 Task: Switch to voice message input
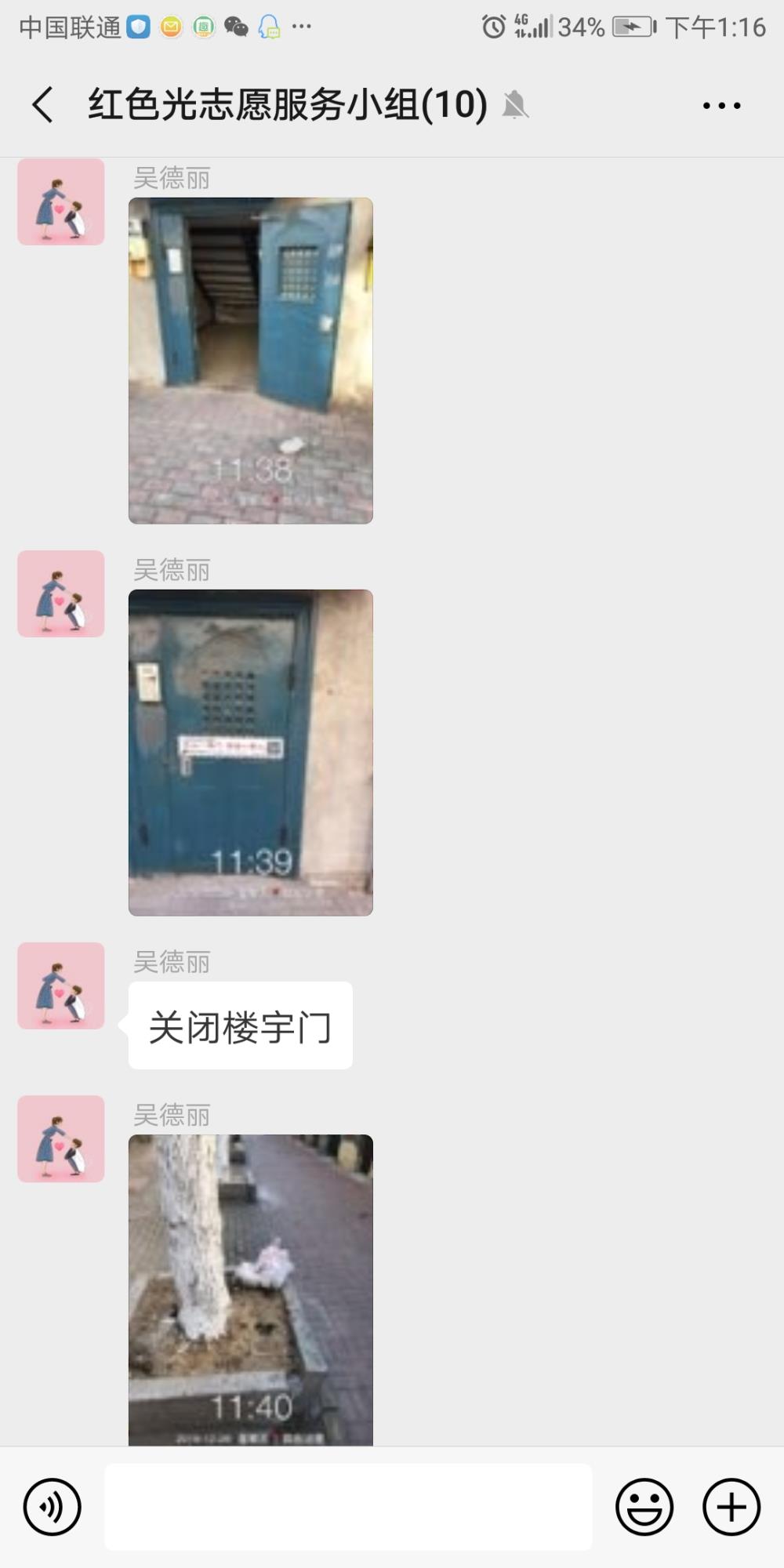53,1507
